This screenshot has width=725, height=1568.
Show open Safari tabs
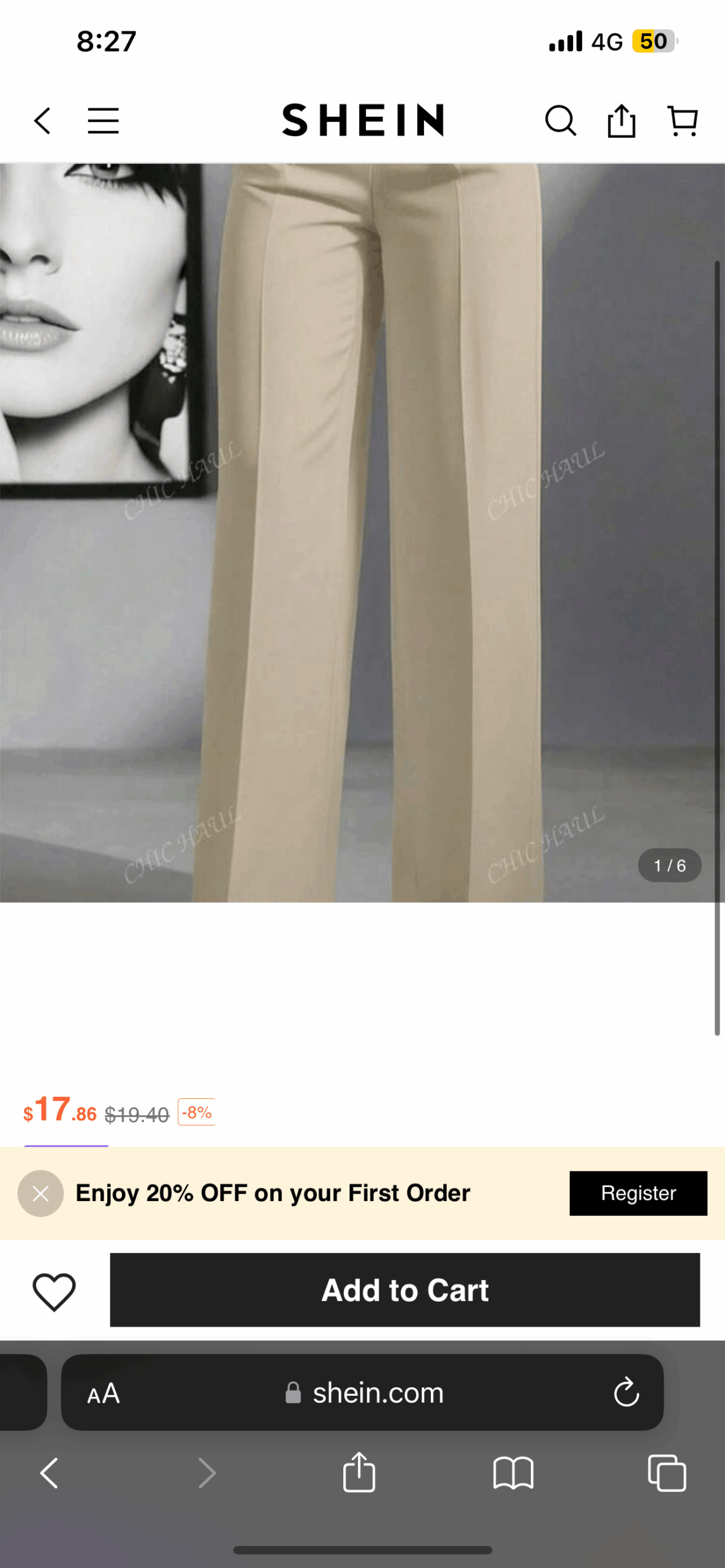coord(667,1473)
